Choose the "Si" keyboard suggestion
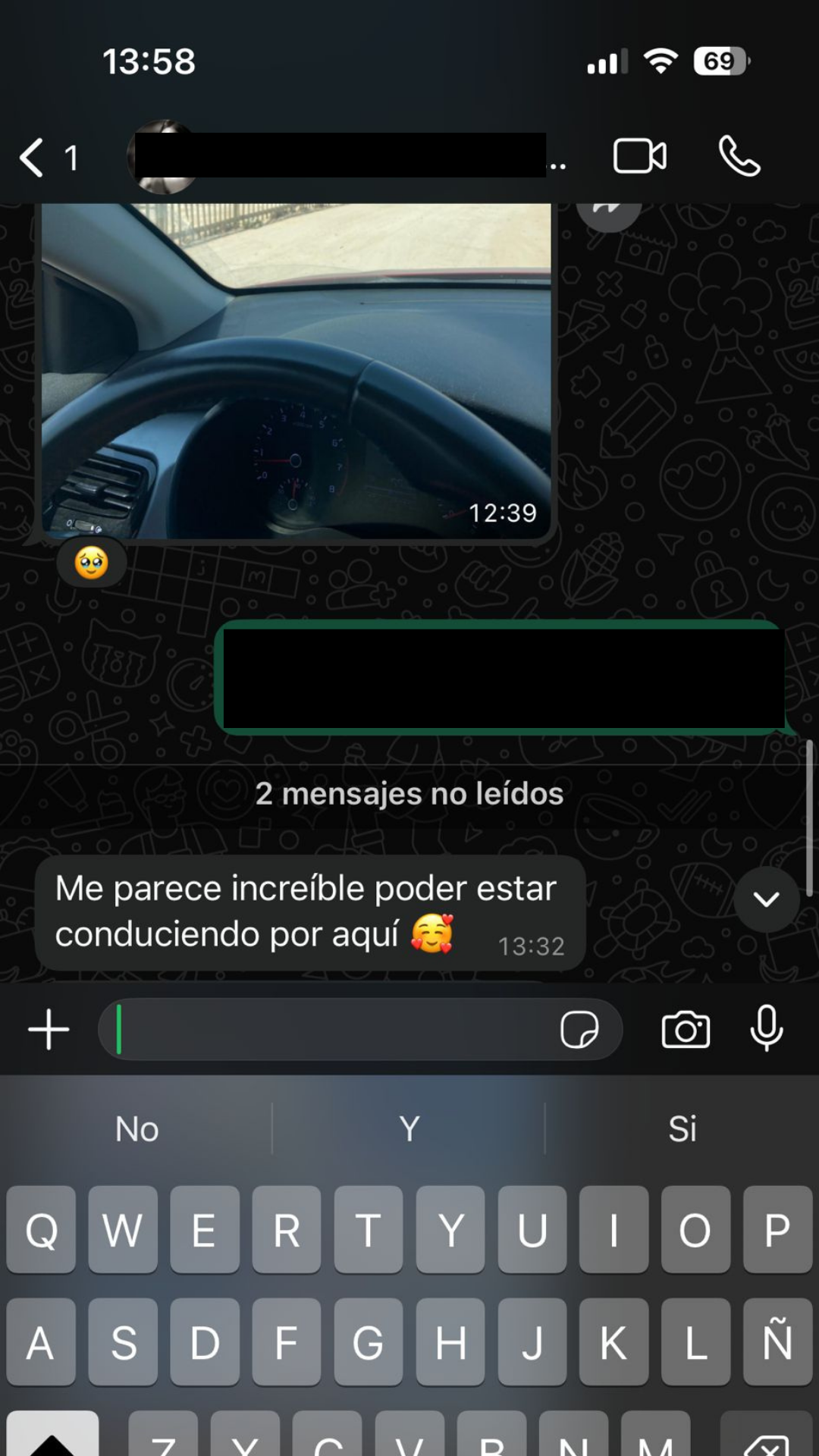 [682, 1129]
